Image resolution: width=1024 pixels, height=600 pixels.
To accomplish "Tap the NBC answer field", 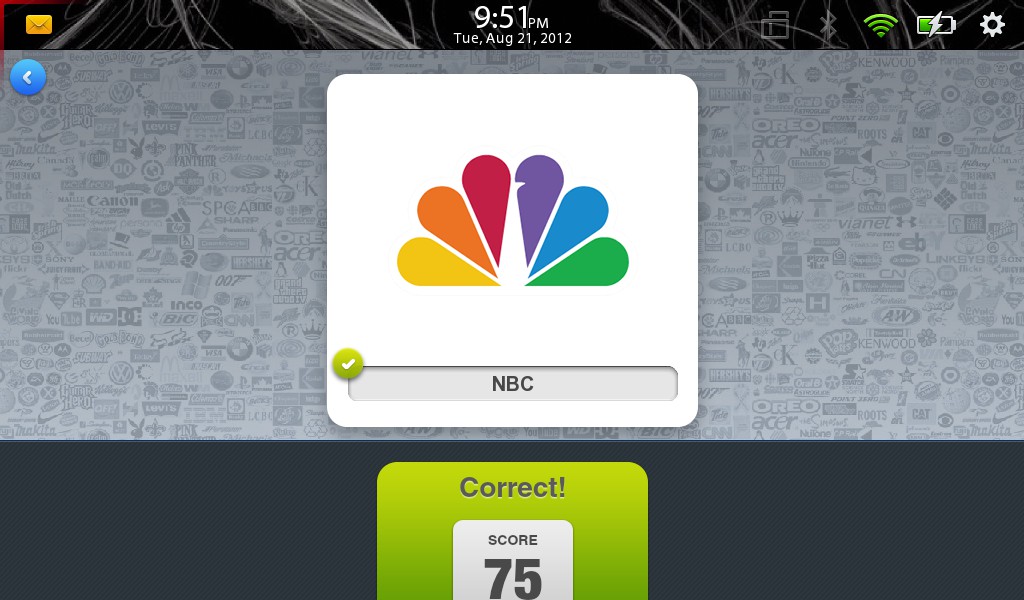I will (513, 384).
